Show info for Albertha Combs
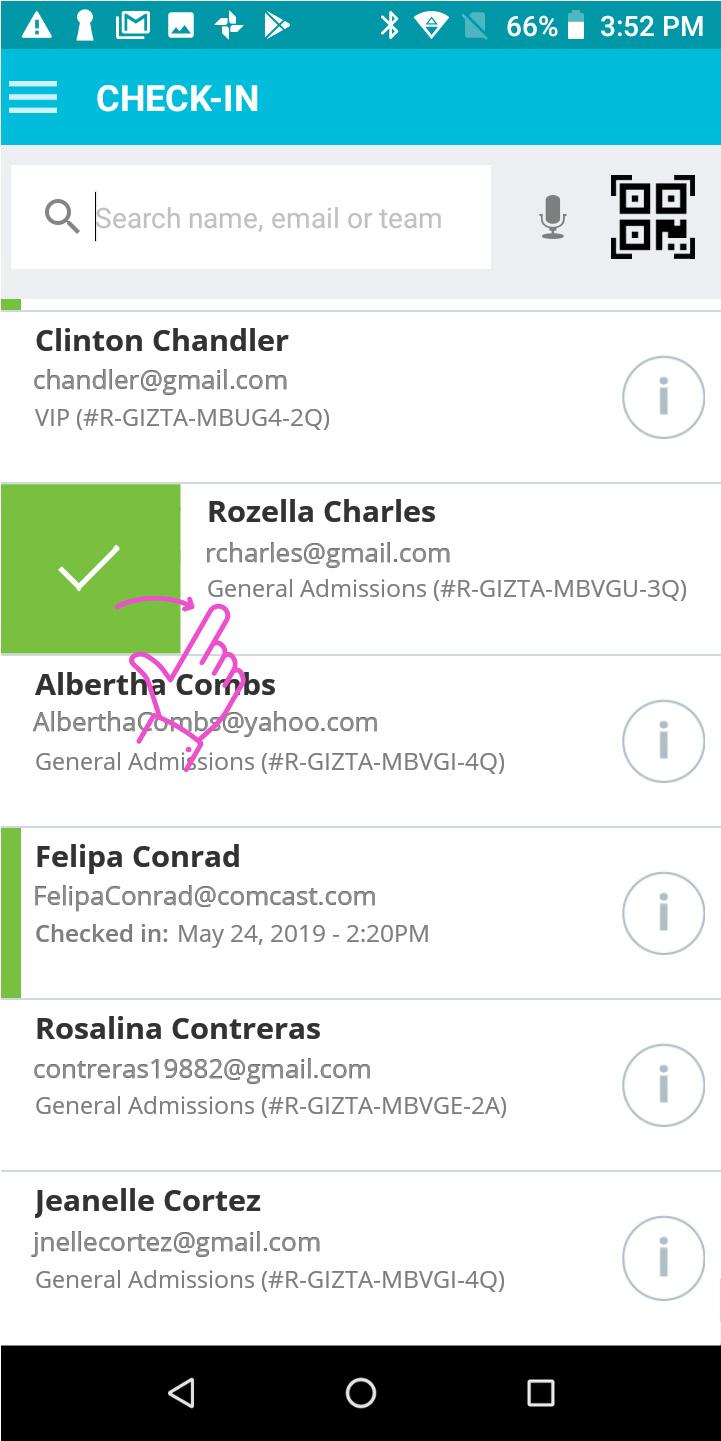Image resolution: width=721 pixels, height=1441 pixels. pyautogui.click(x=663, y=741)
